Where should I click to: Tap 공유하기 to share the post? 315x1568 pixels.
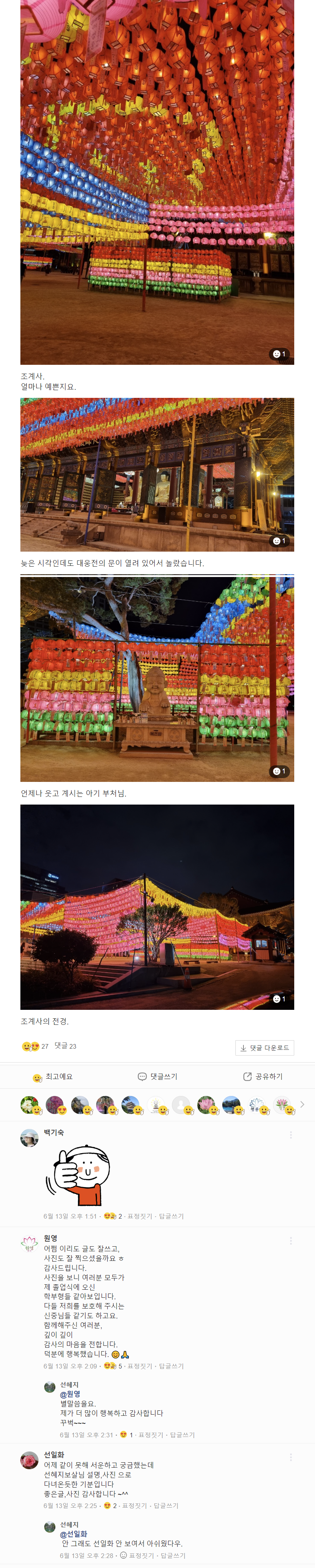263,1077
